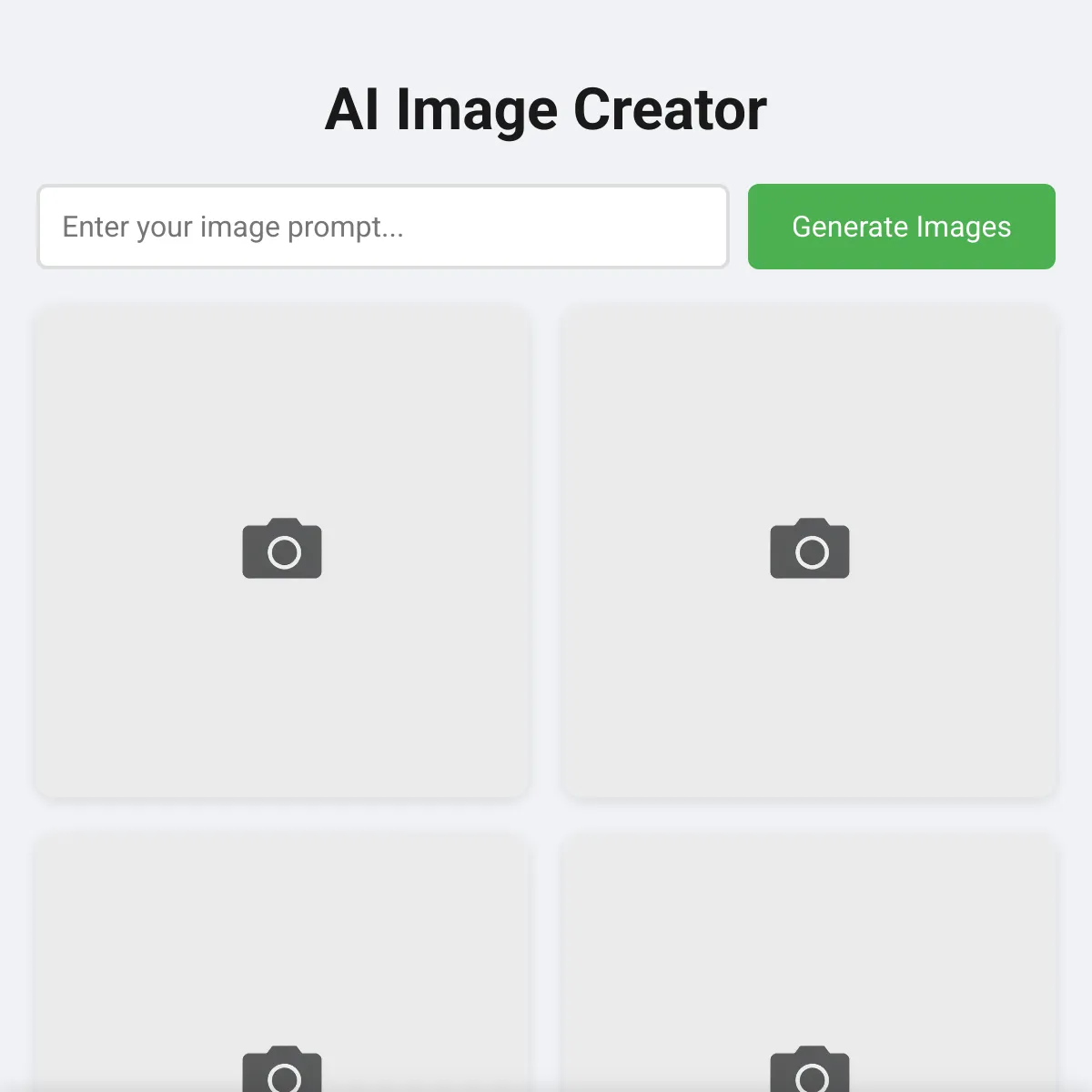Viewport: 1092px width, 1092px height.
Task: Focus the image prompt text field
Action: pyautogui.click(x=382, y=227)
